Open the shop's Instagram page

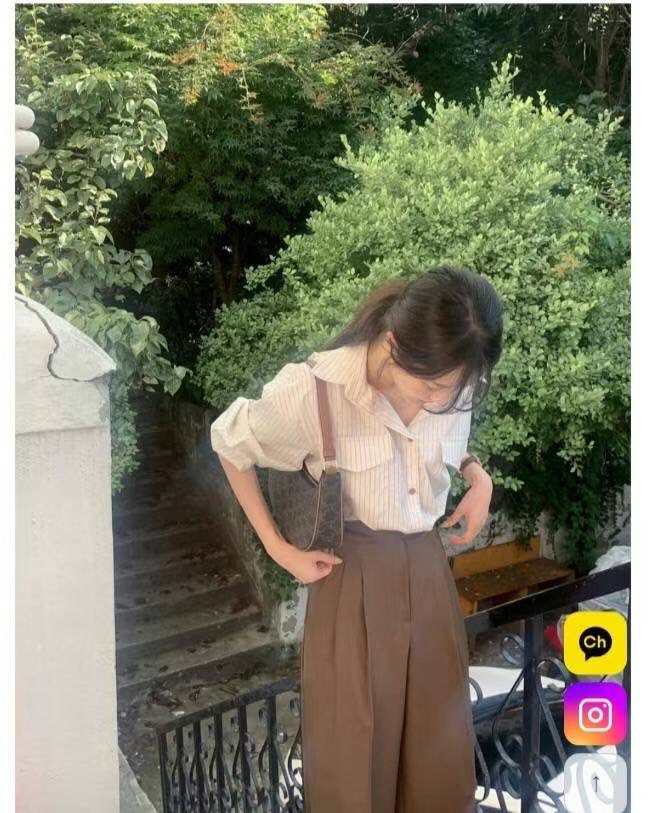pyautogui.click(x=595, y=713)
